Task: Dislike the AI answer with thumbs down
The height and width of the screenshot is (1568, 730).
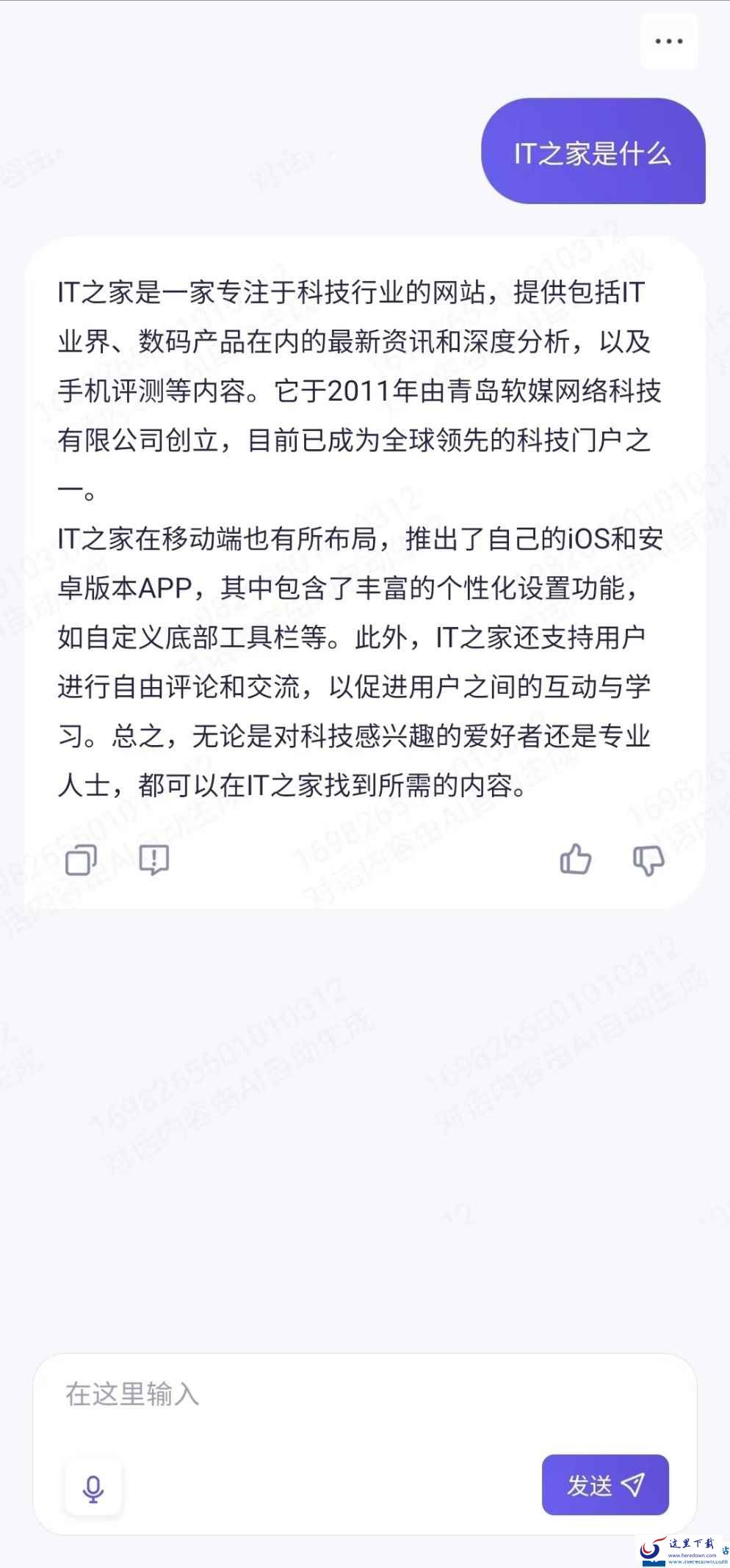Action: (x=648, y=860)
